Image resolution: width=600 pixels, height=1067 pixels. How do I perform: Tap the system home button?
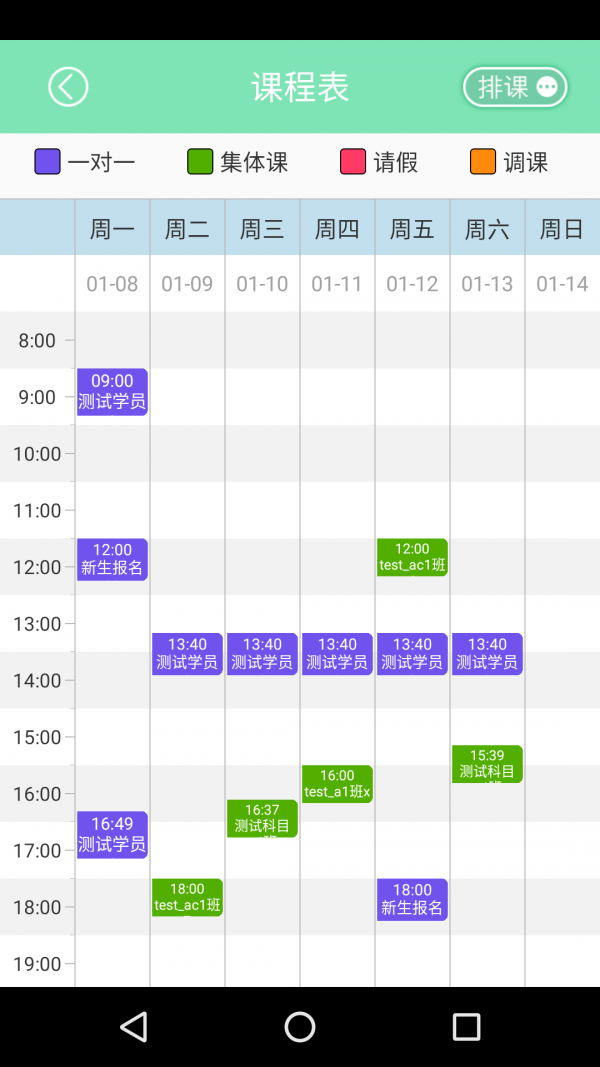[300, 1027]
